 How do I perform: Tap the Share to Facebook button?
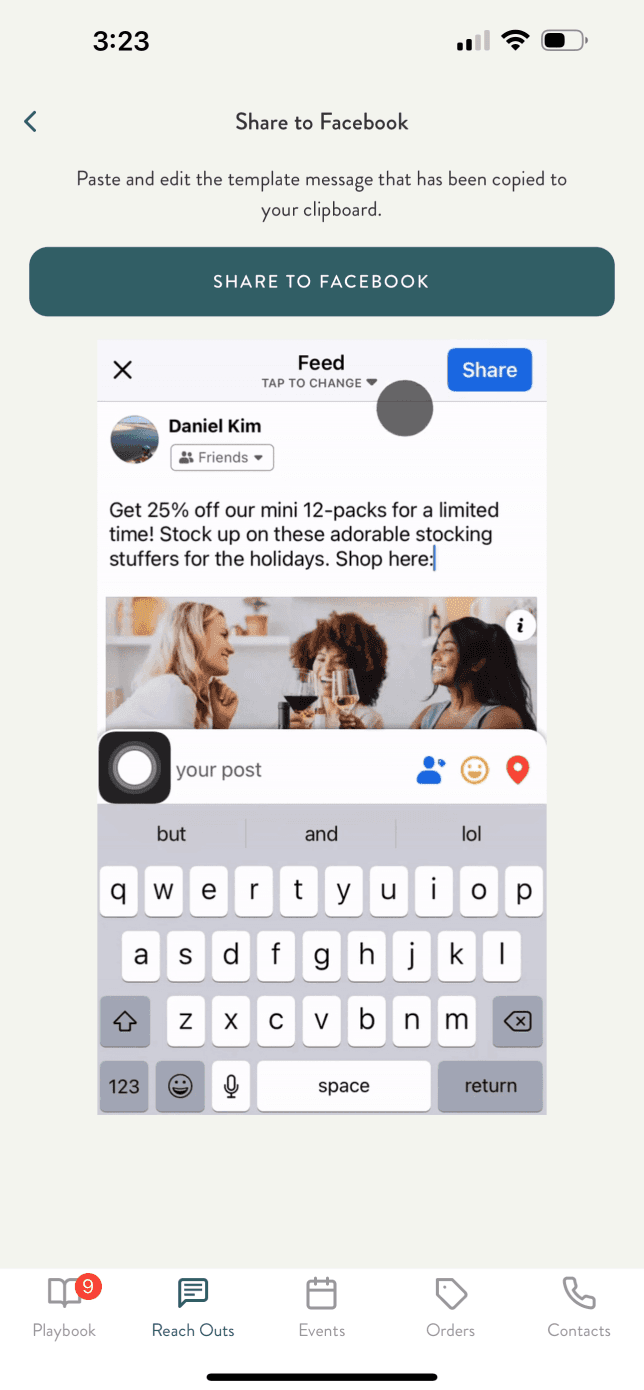321,282
